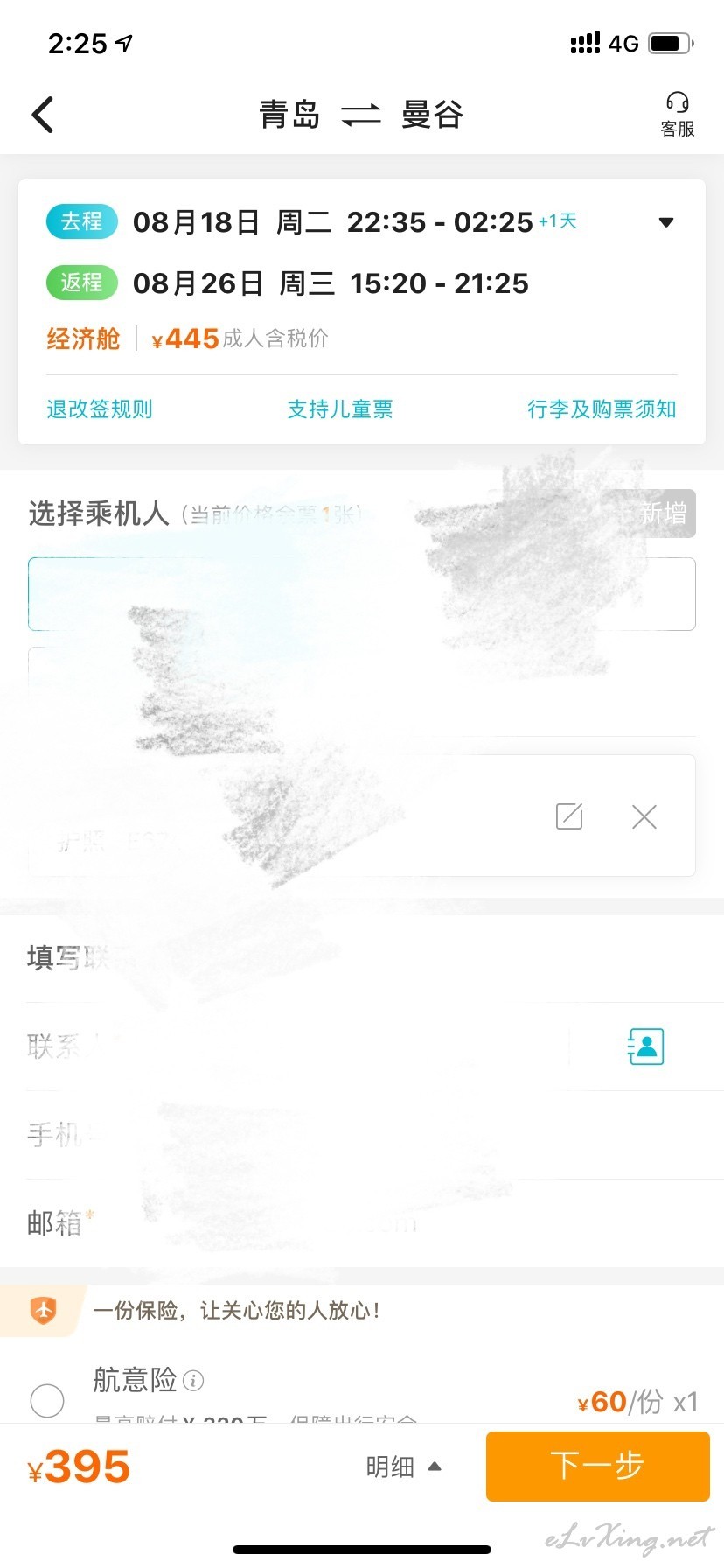This screenshot has width=724, height=1568.
Task: Tap 新增 to add a passenger
Action: 663,513
